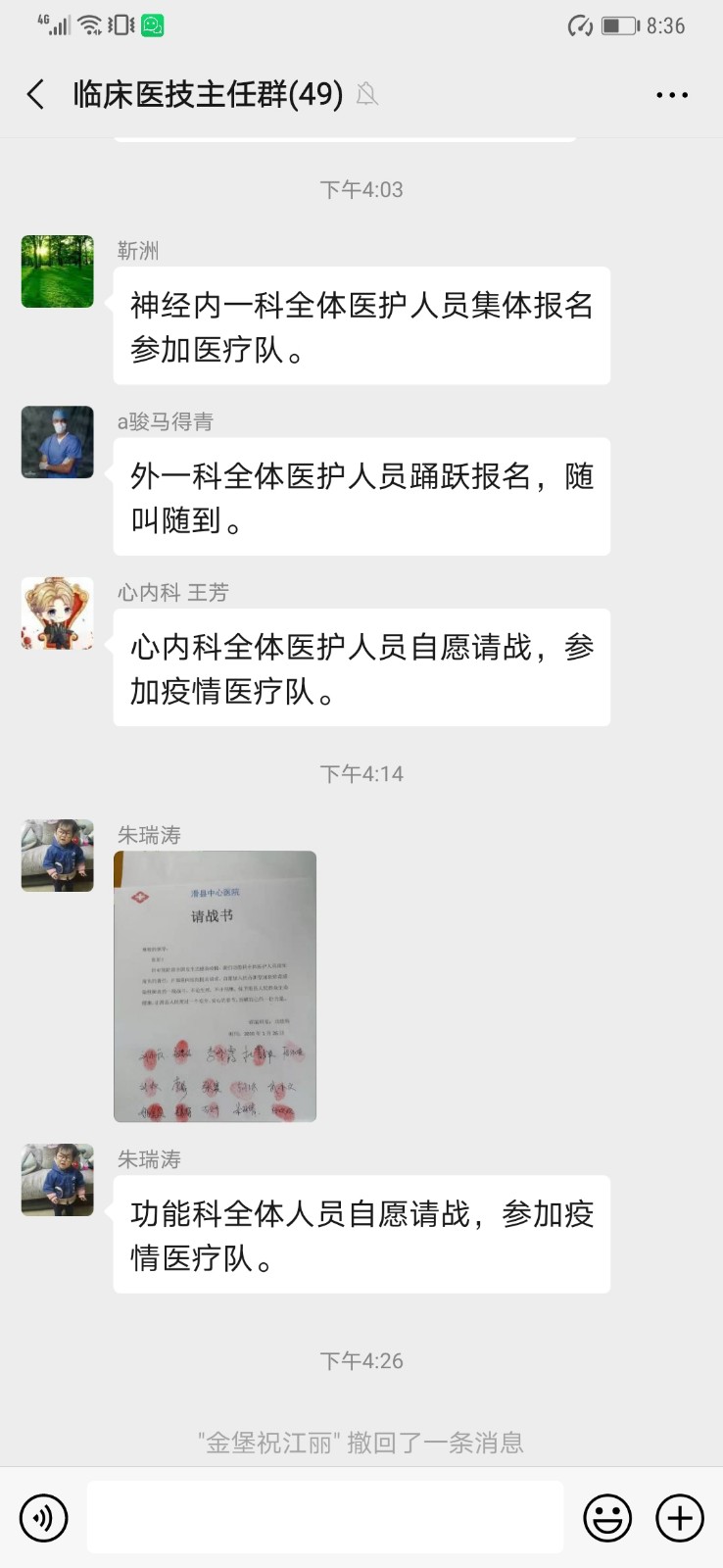723x1568 pixels.
Task: Open the plus attachment menu
Action: [680, 1518]
